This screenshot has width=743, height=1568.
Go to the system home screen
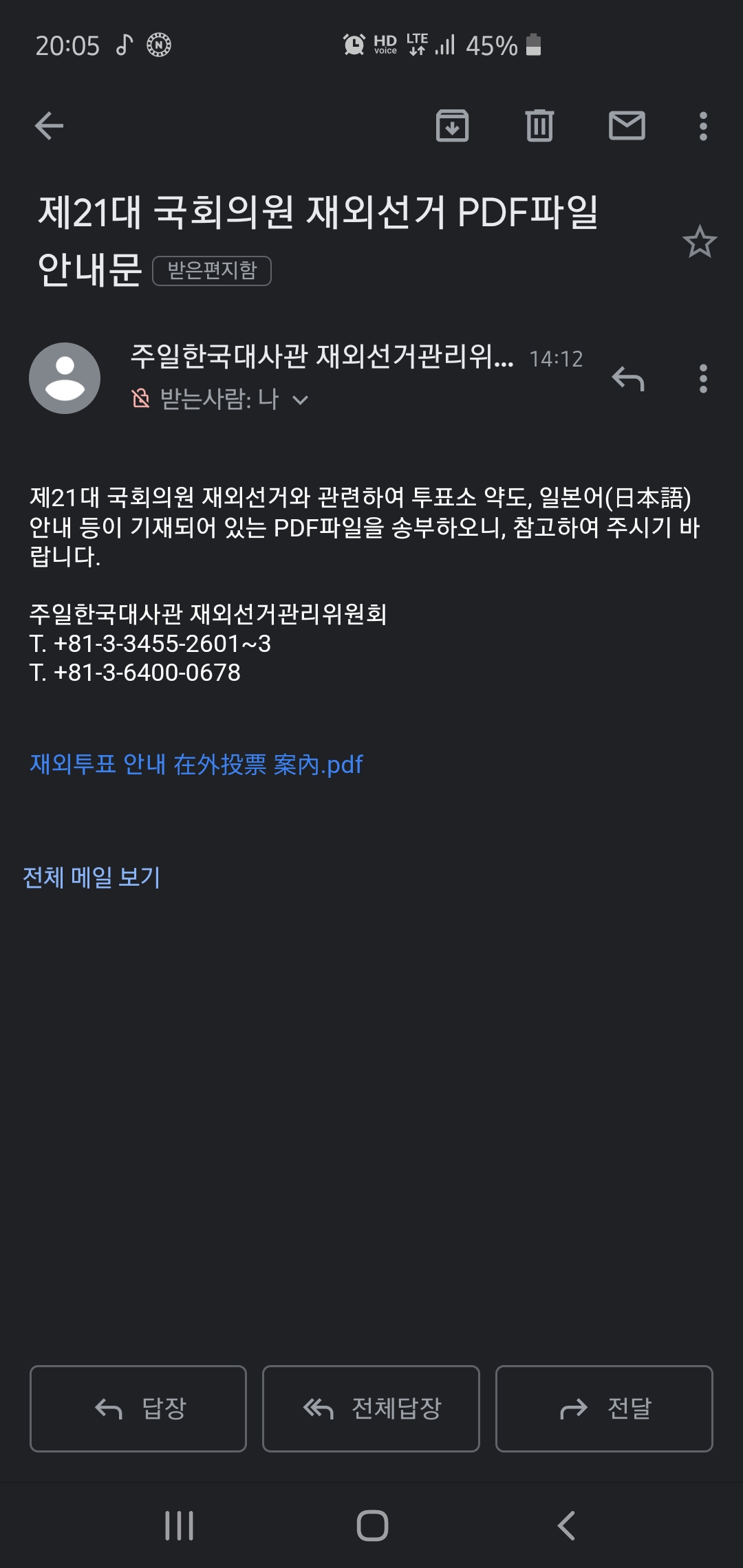(372, 1525)
